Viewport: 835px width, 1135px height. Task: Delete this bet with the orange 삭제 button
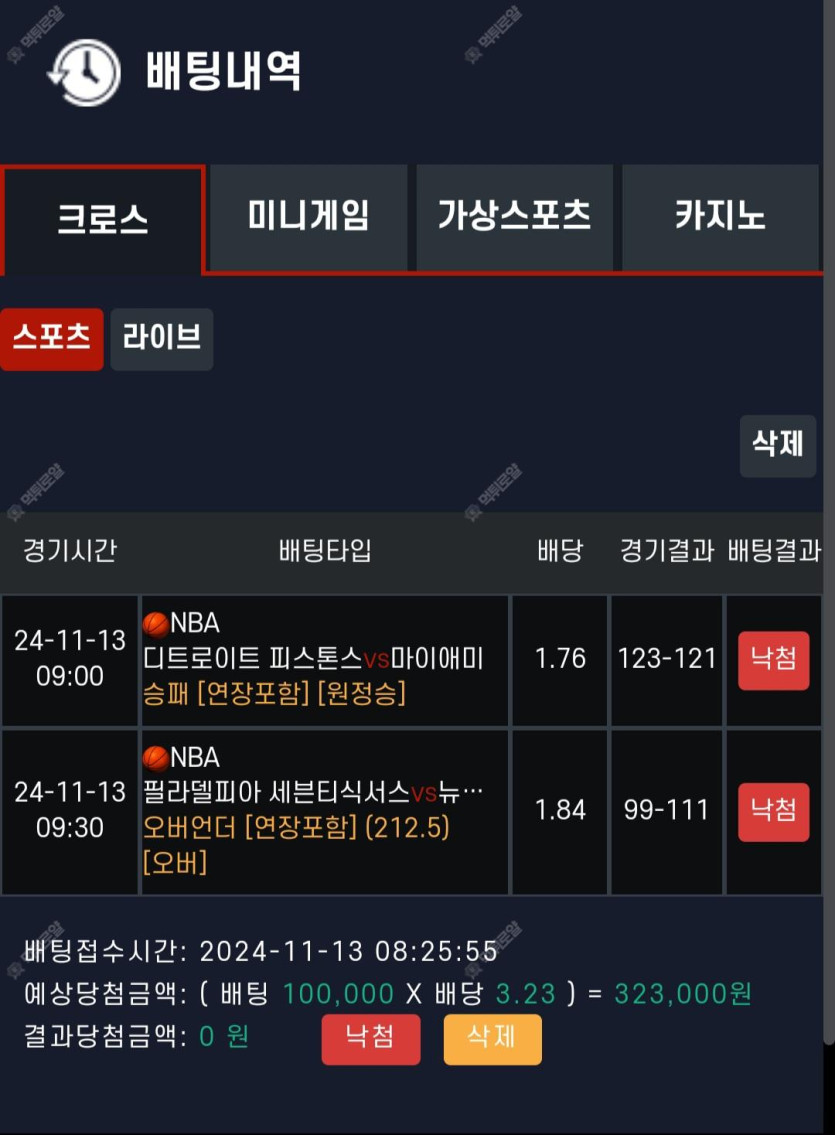492,1038
